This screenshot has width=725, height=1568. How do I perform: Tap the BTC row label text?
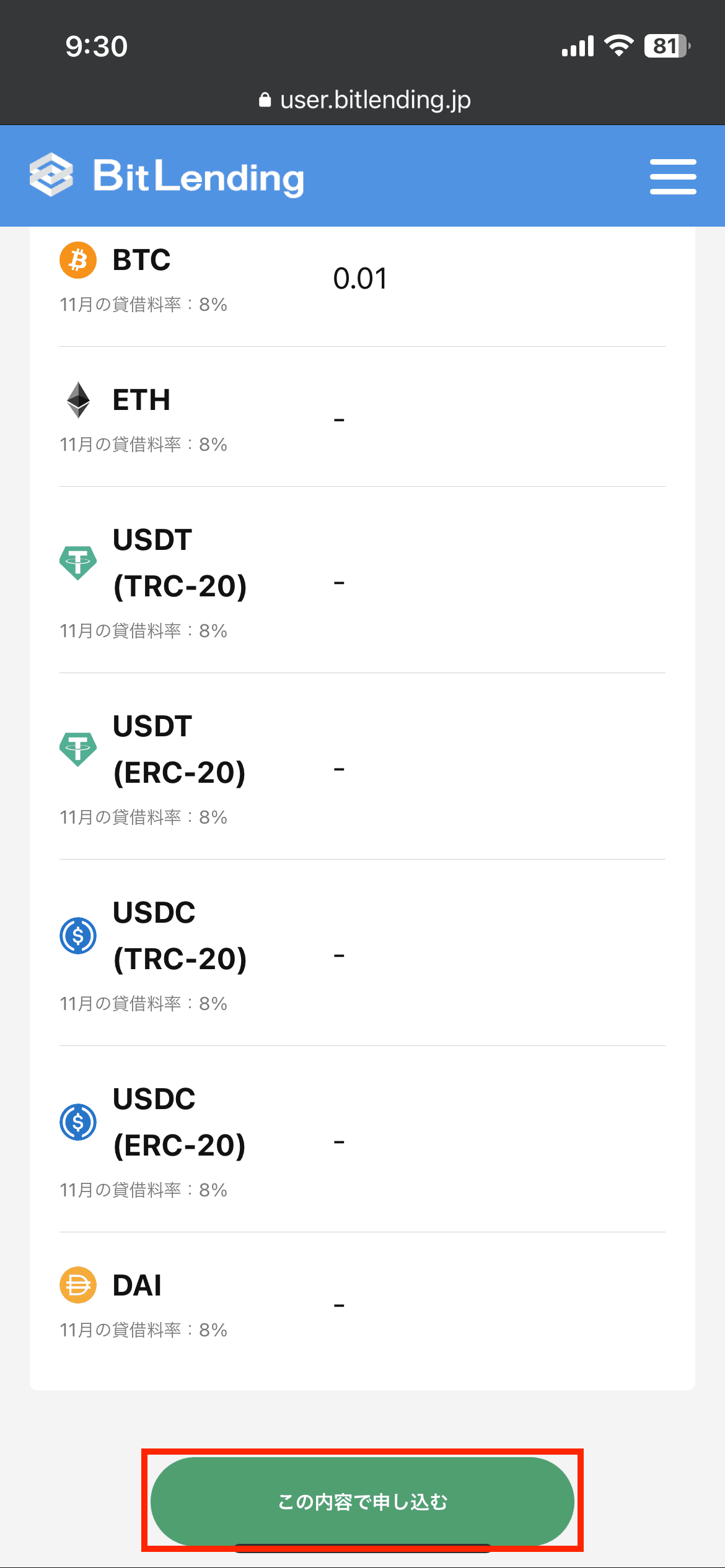[x=141, y=260]
